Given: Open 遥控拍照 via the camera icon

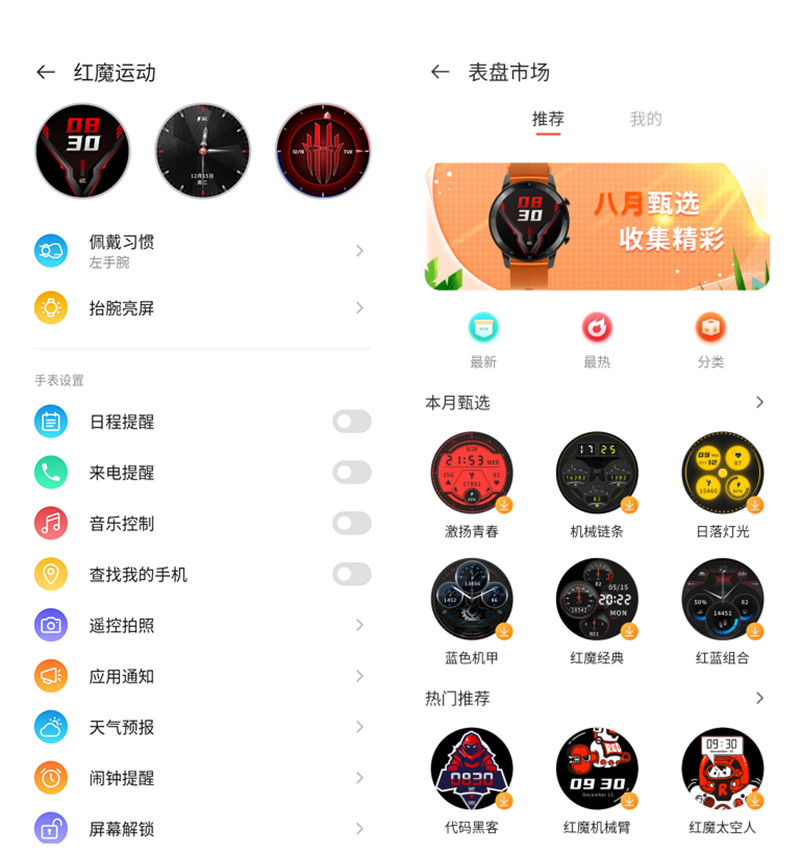Looking at the screenshot, I should [50, 625].
